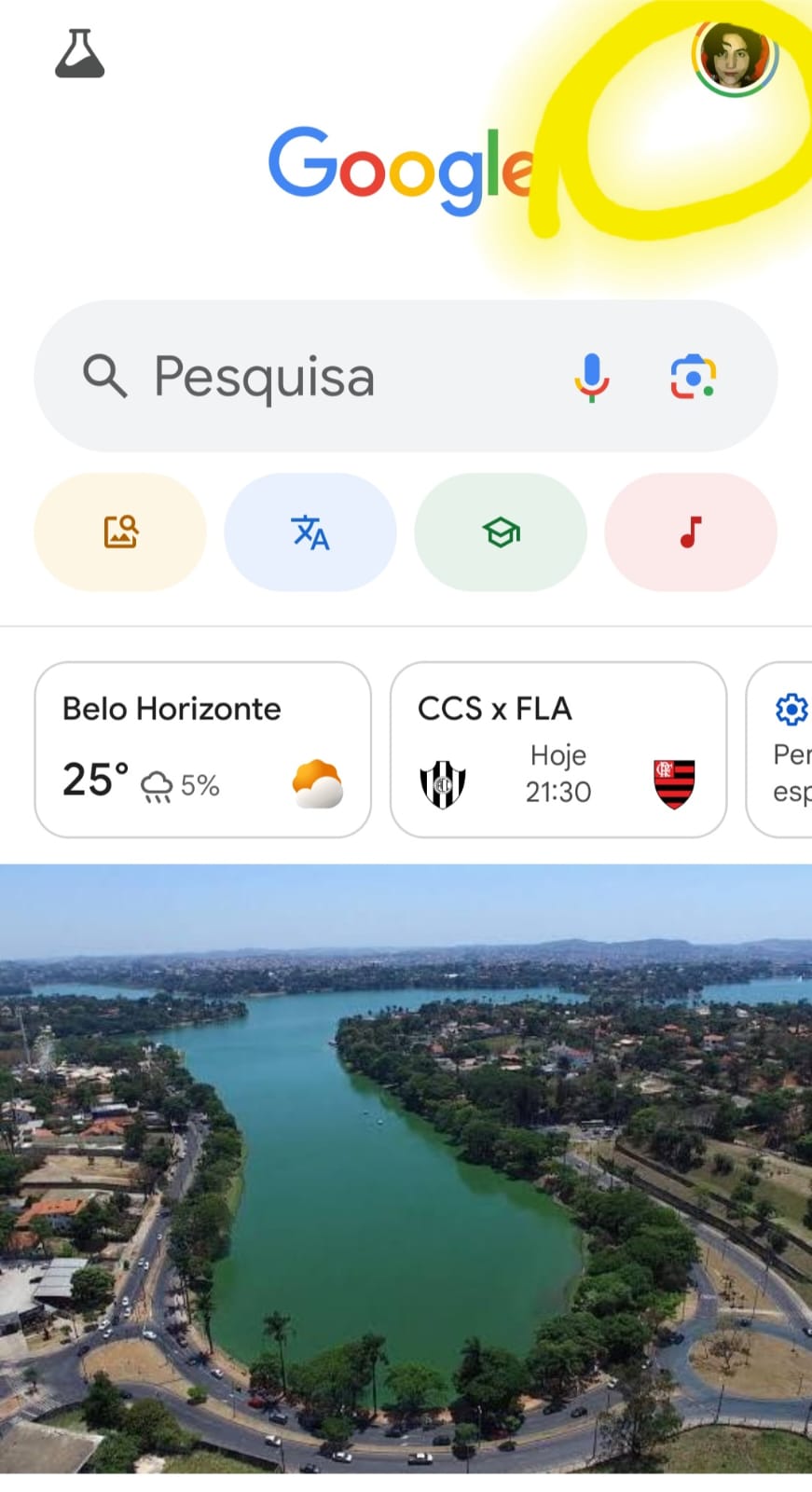
Task: Open the translate shortcut chip
Action: [310, 532]
